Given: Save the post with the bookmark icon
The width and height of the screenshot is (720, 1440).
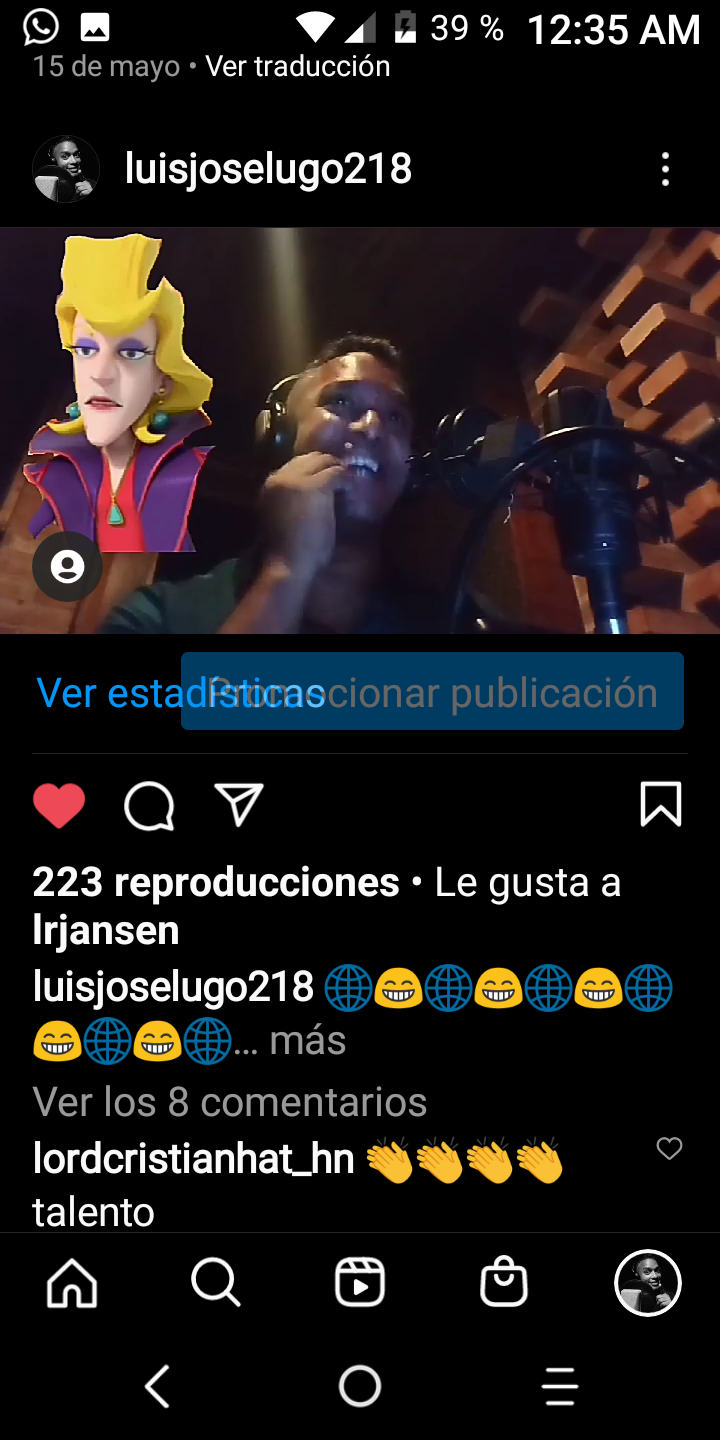Looking at the screenshot, I should point(660,805).
